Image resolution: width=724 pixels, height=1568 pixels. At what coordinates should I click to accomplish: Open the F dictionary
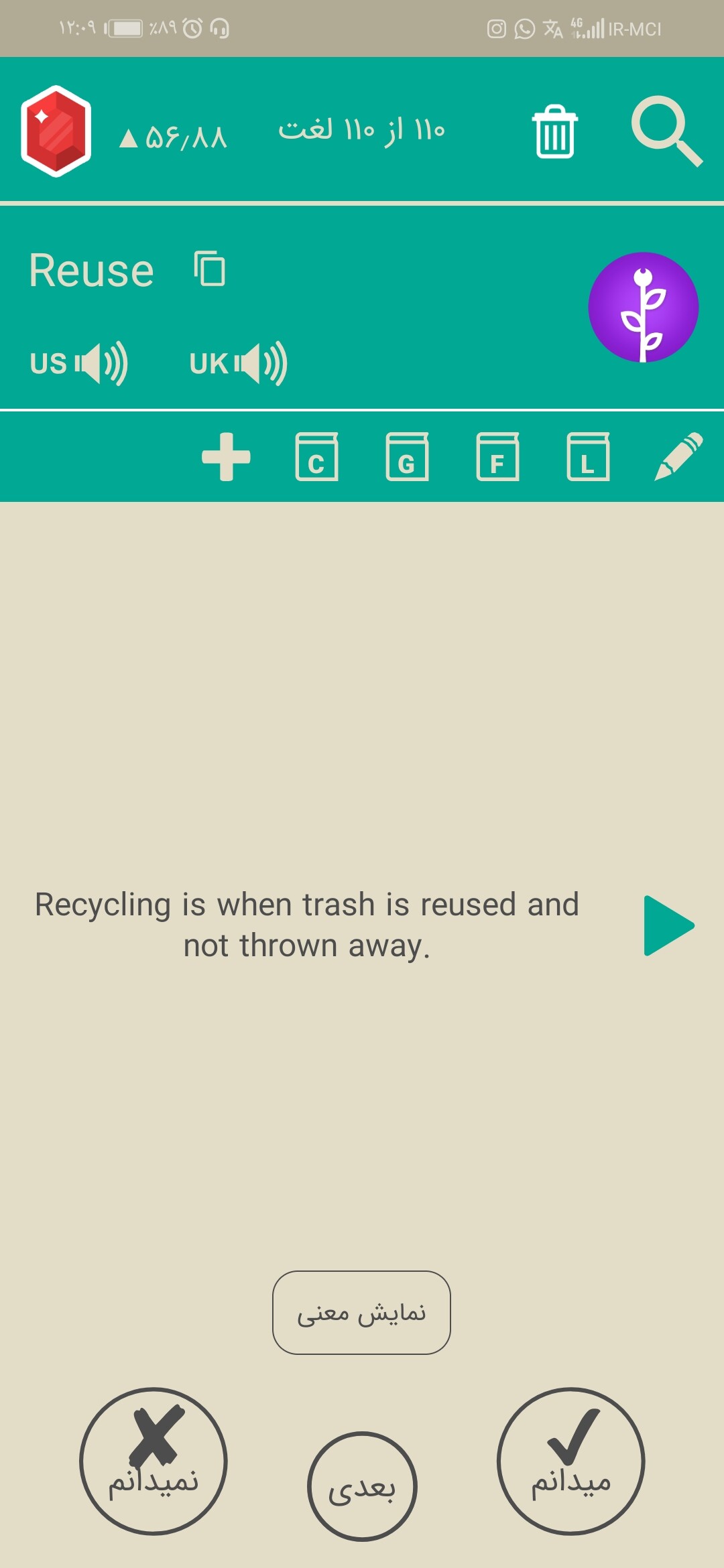click(497, 456)
